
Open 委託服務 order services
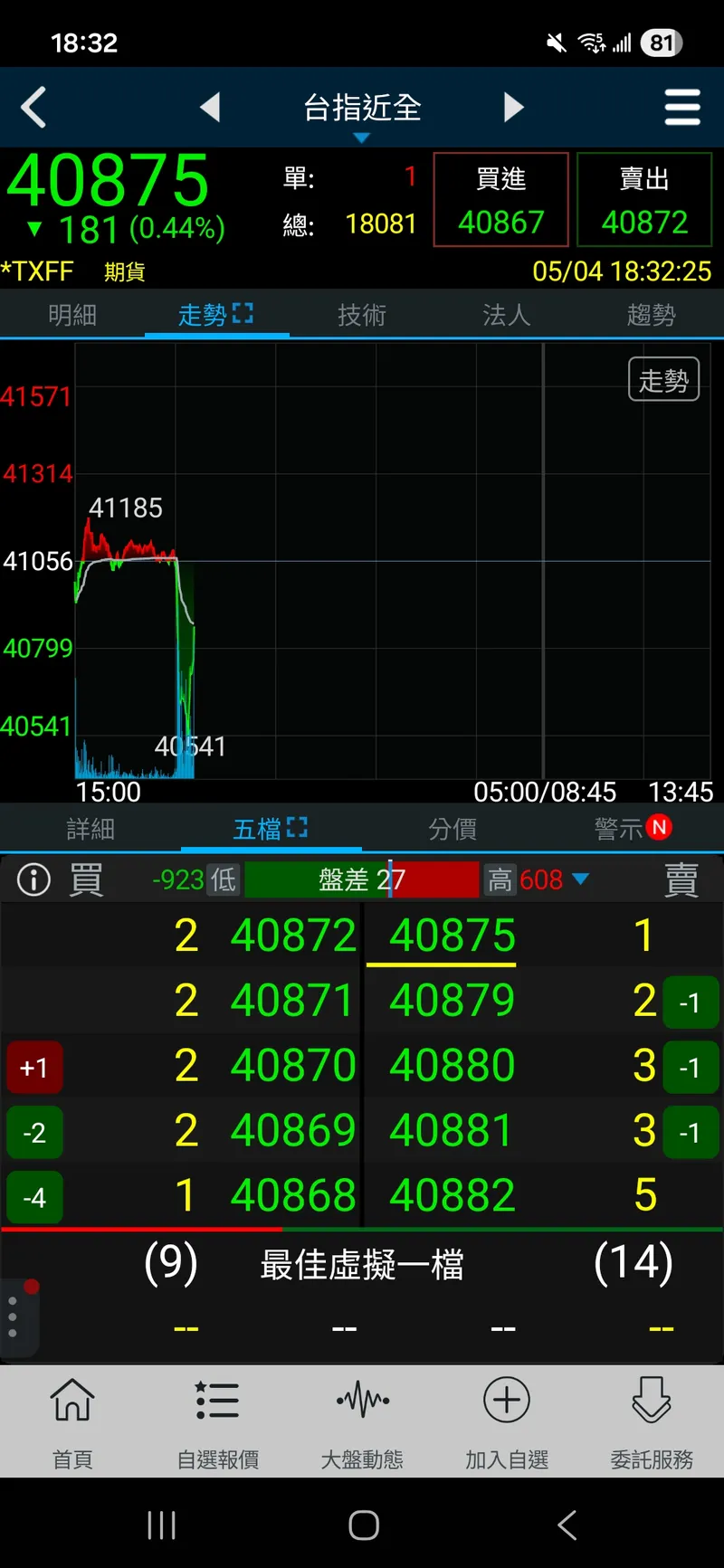coord(652,1422)
